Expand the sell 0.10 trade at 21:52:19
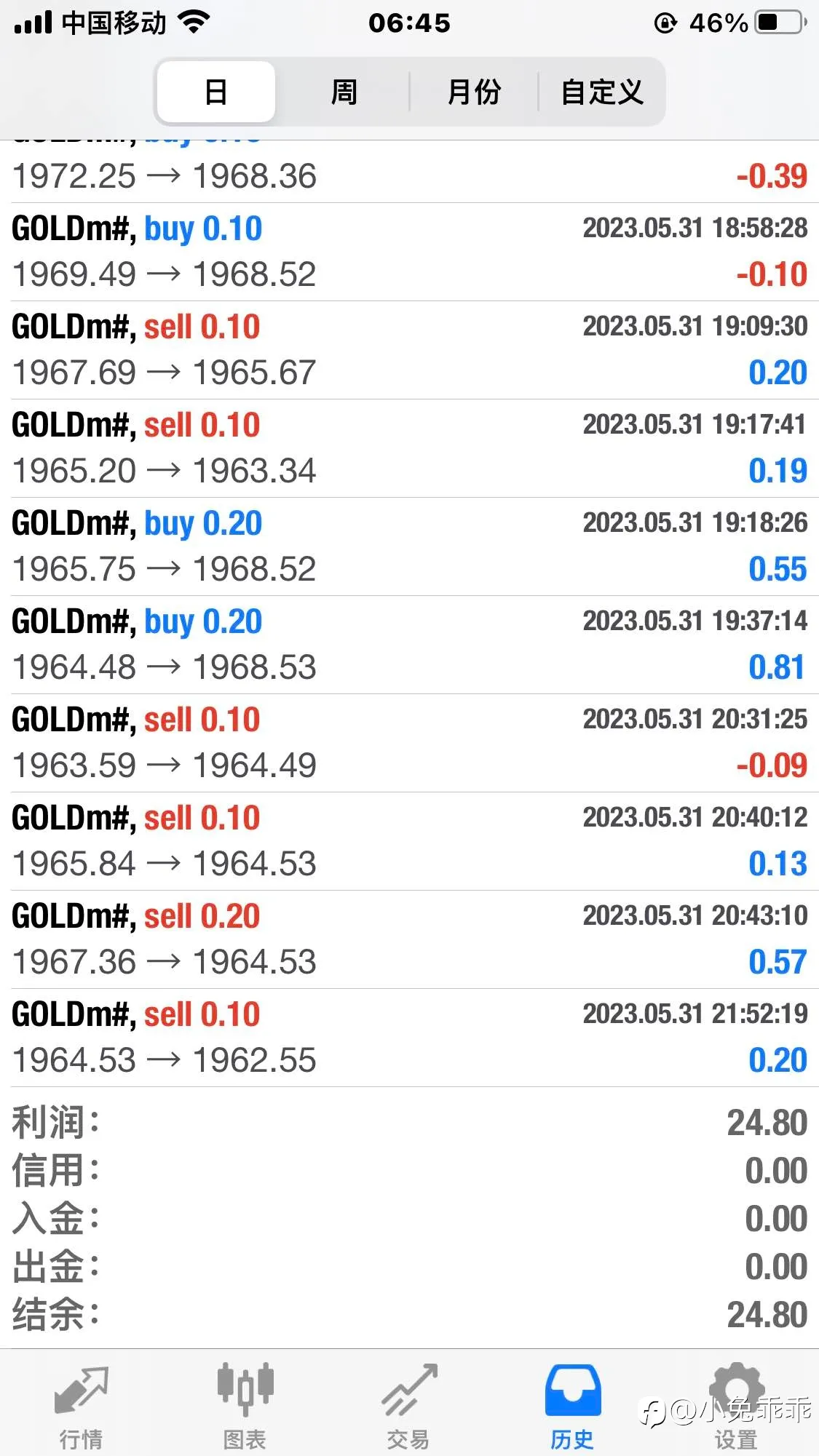Screen dimensions: 819x1456 tap(409, 1038)
